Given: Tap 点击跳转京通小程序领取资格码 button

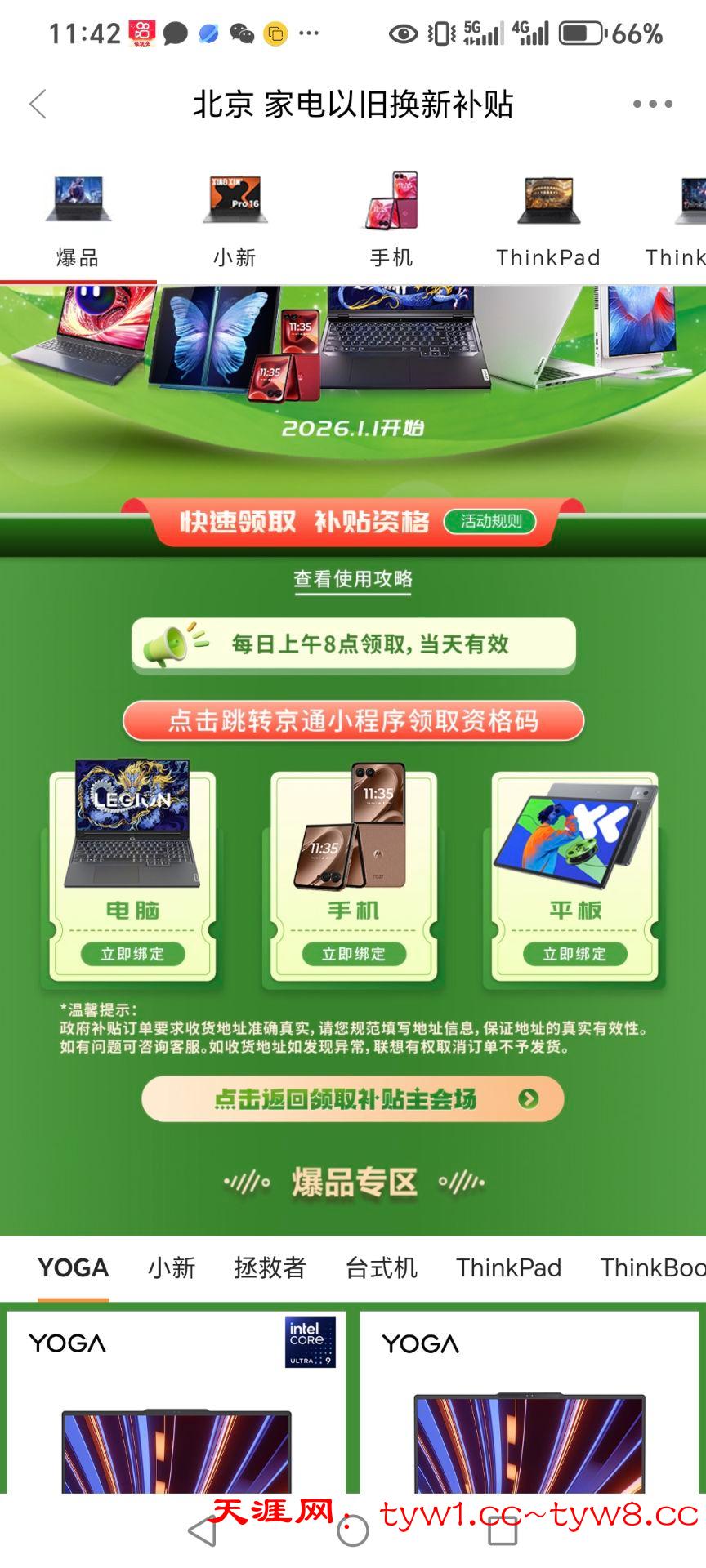Looking at the screenshot, I should [x=353, y=720].
